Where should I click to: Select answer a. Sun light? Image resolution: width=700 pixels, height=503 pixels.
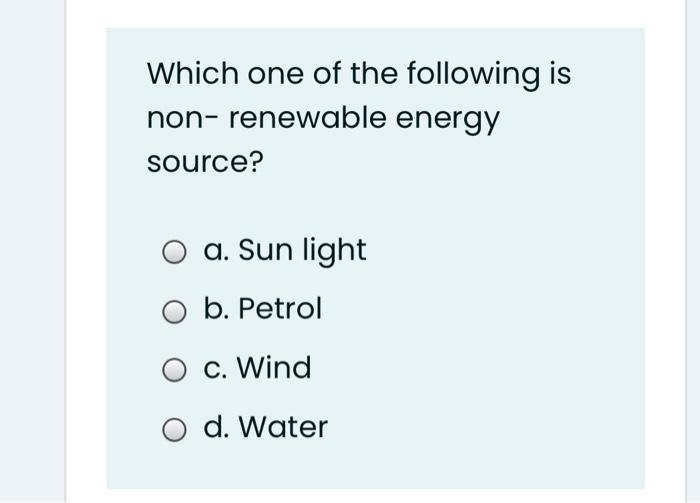tap(175, 251)
